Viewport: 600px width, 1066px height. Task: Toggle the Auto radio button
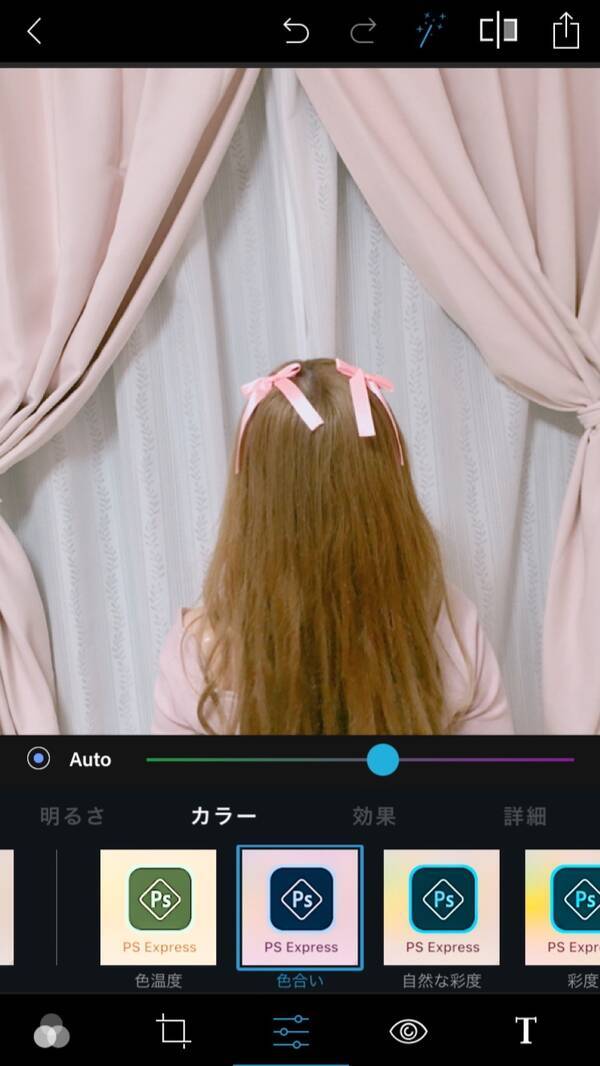[39, 759]
